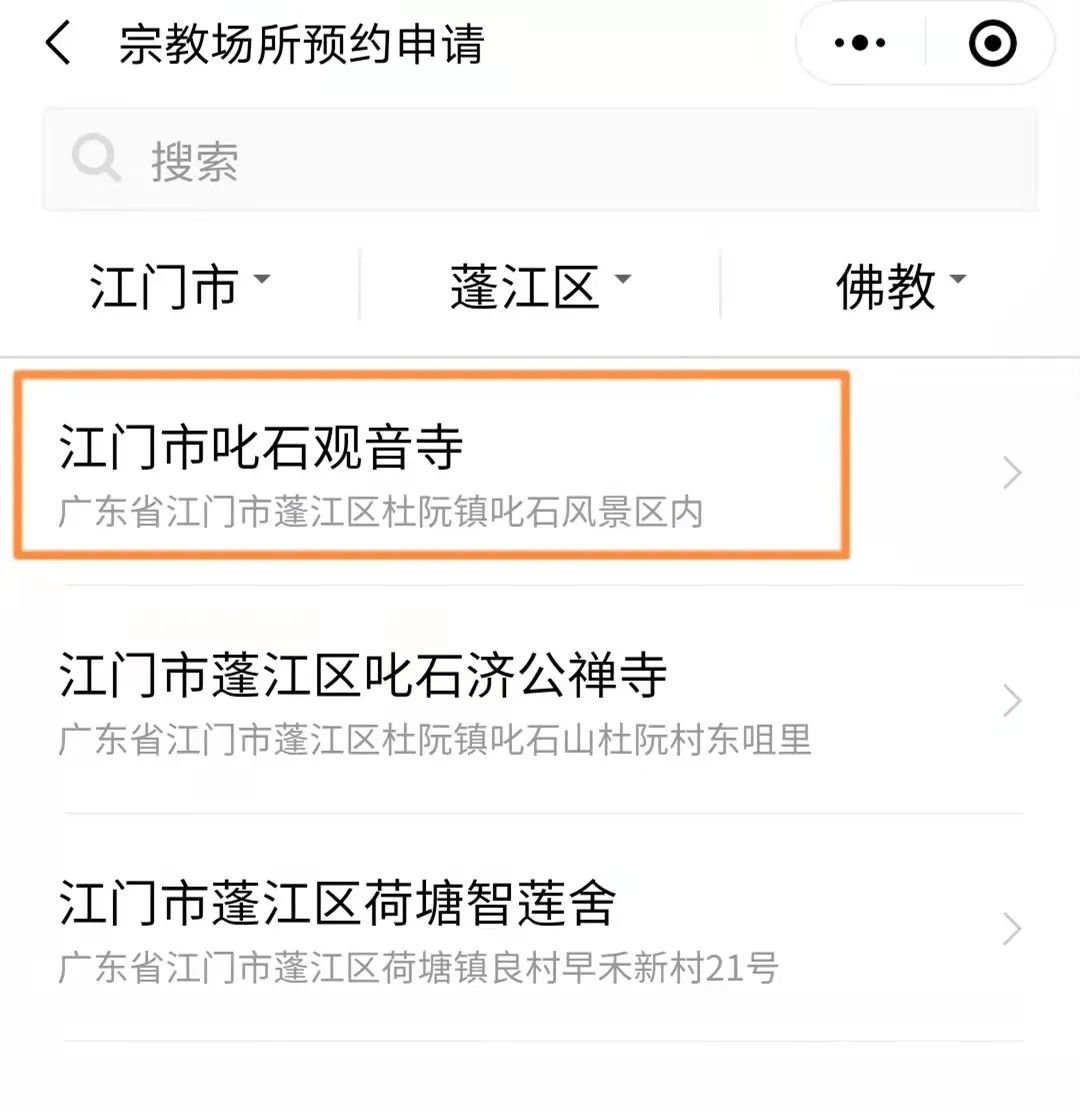Image resolution: width=1080 pixels, height=1111 pixels.
Task: Open the 佛教 religion filter dropdown
Action: 900,287
